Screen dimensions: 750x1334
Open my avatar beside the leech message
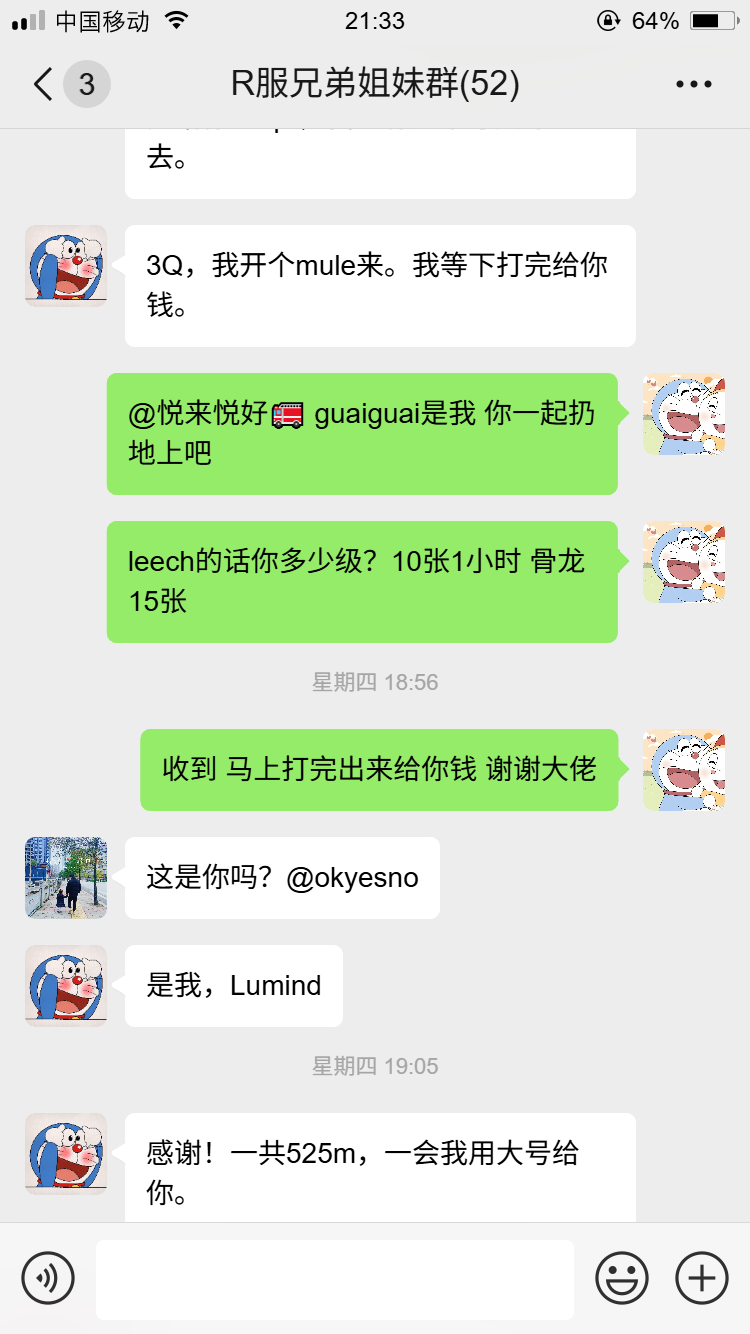click(684, 562)
